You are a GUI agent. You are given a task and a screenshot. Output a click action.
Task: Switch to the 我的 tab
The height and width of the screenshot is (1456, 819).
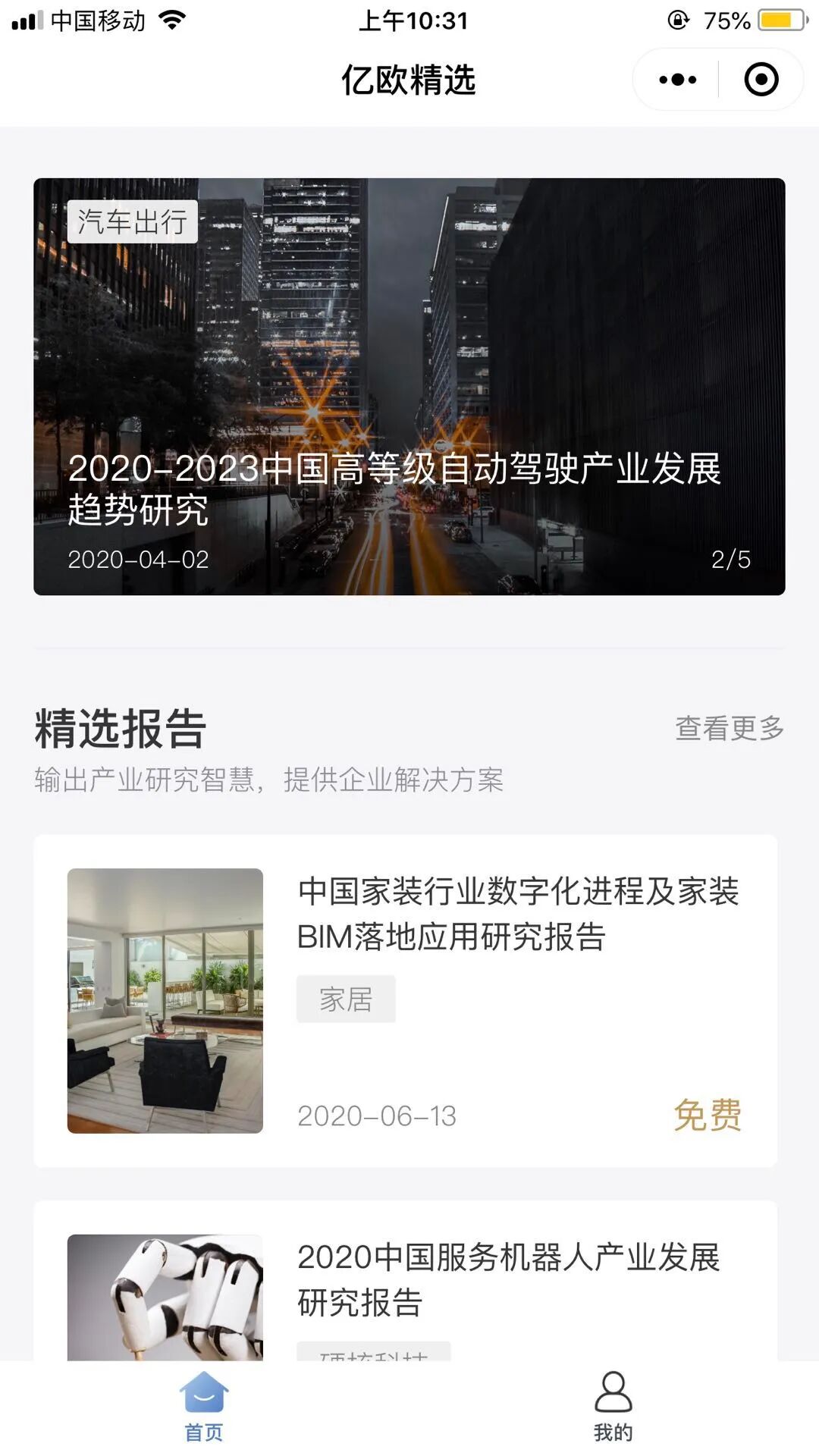(x=613, y=1407)
